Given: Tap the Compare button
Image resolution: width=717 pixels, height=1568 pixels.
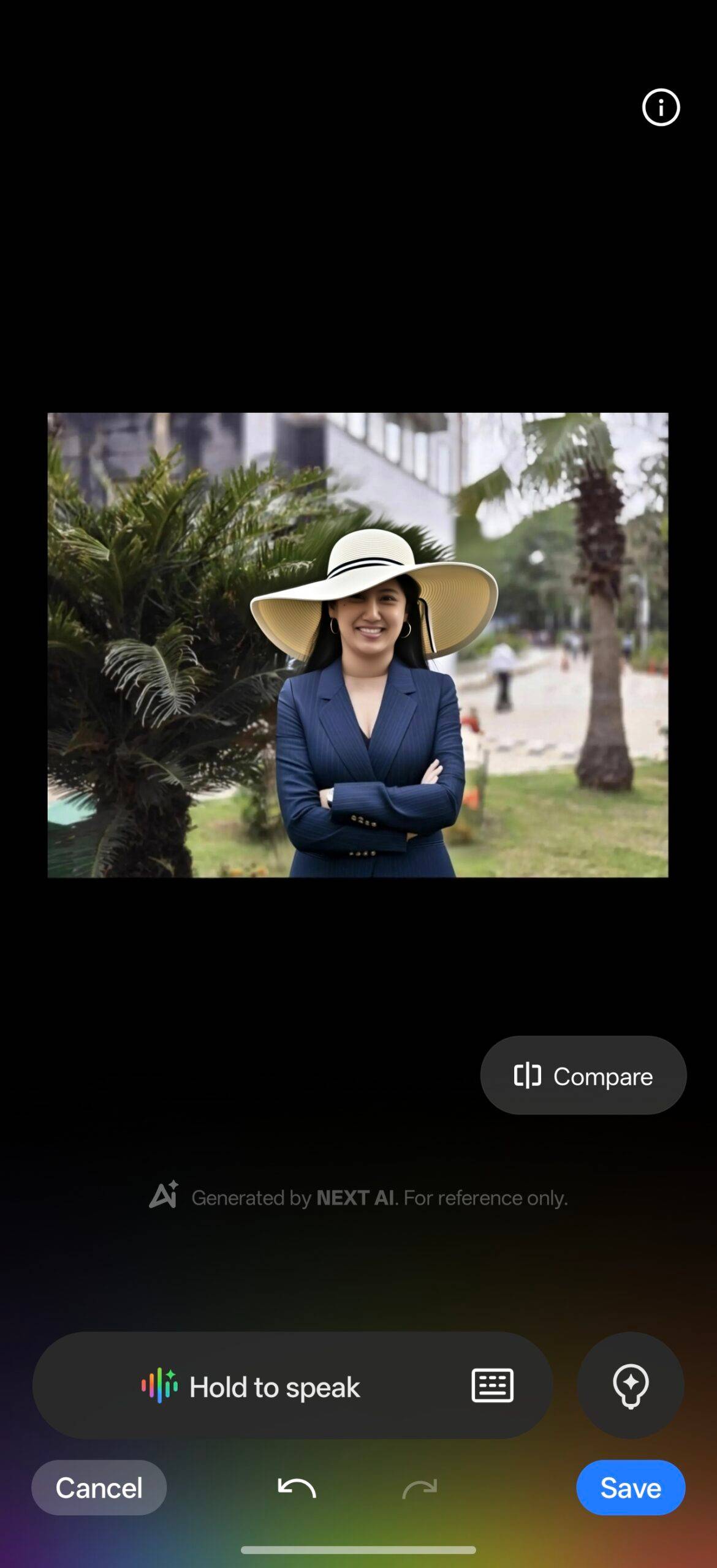Looking at the screenshot, I should pos(583,1076).
